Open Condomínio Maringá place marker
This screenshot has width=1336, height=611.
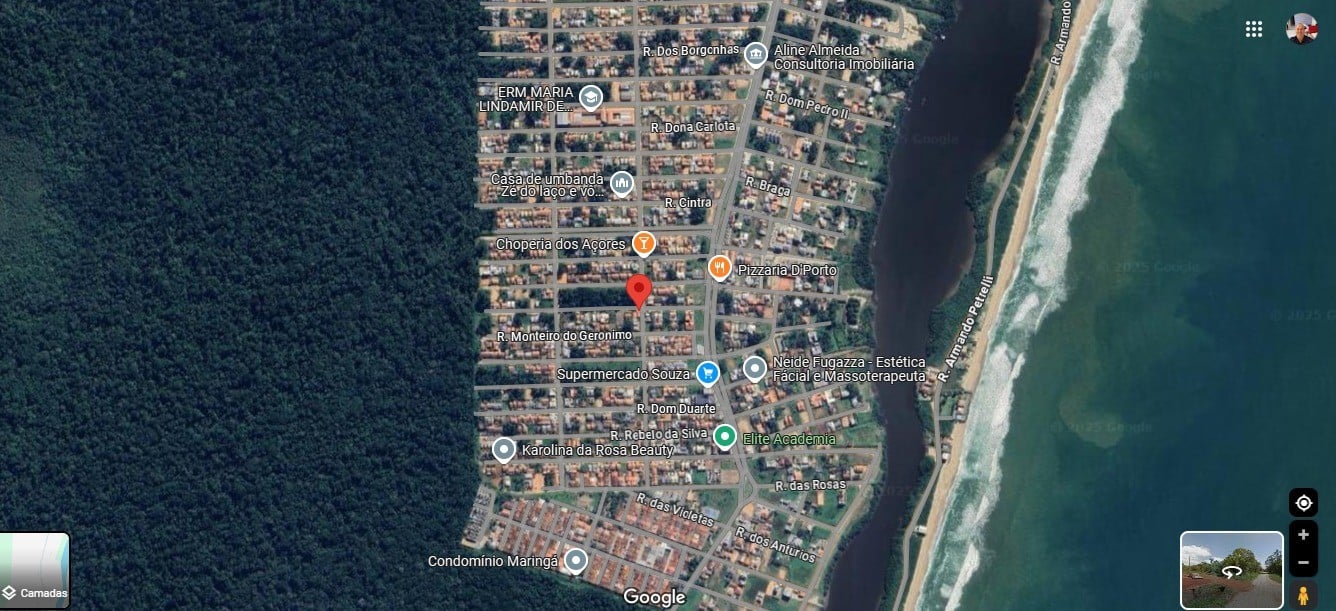tap(575, 560)
